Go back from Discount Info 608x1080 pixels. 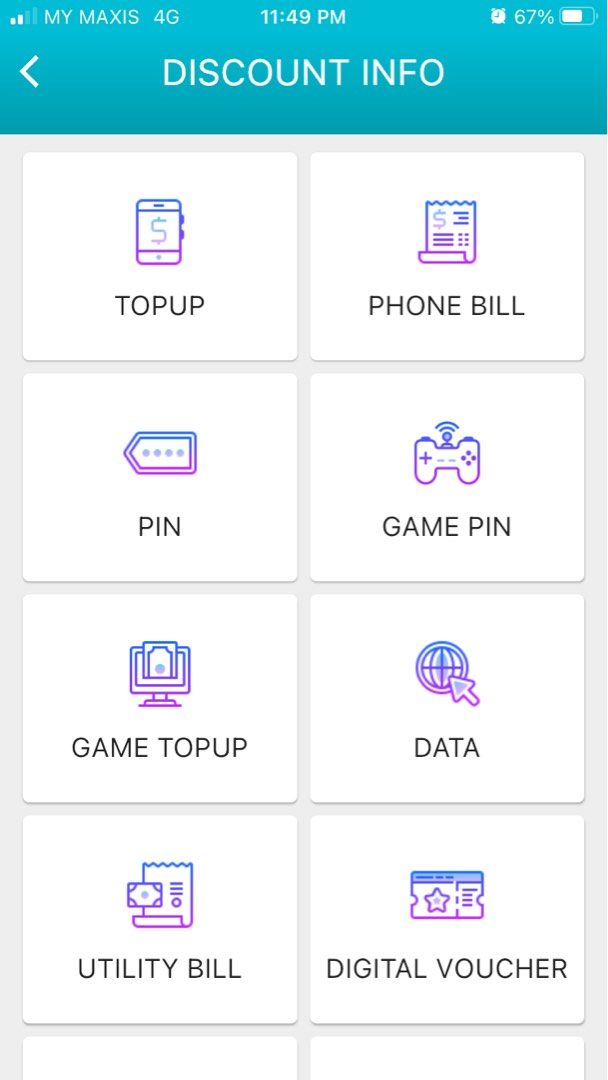click(x=30, y=72)
